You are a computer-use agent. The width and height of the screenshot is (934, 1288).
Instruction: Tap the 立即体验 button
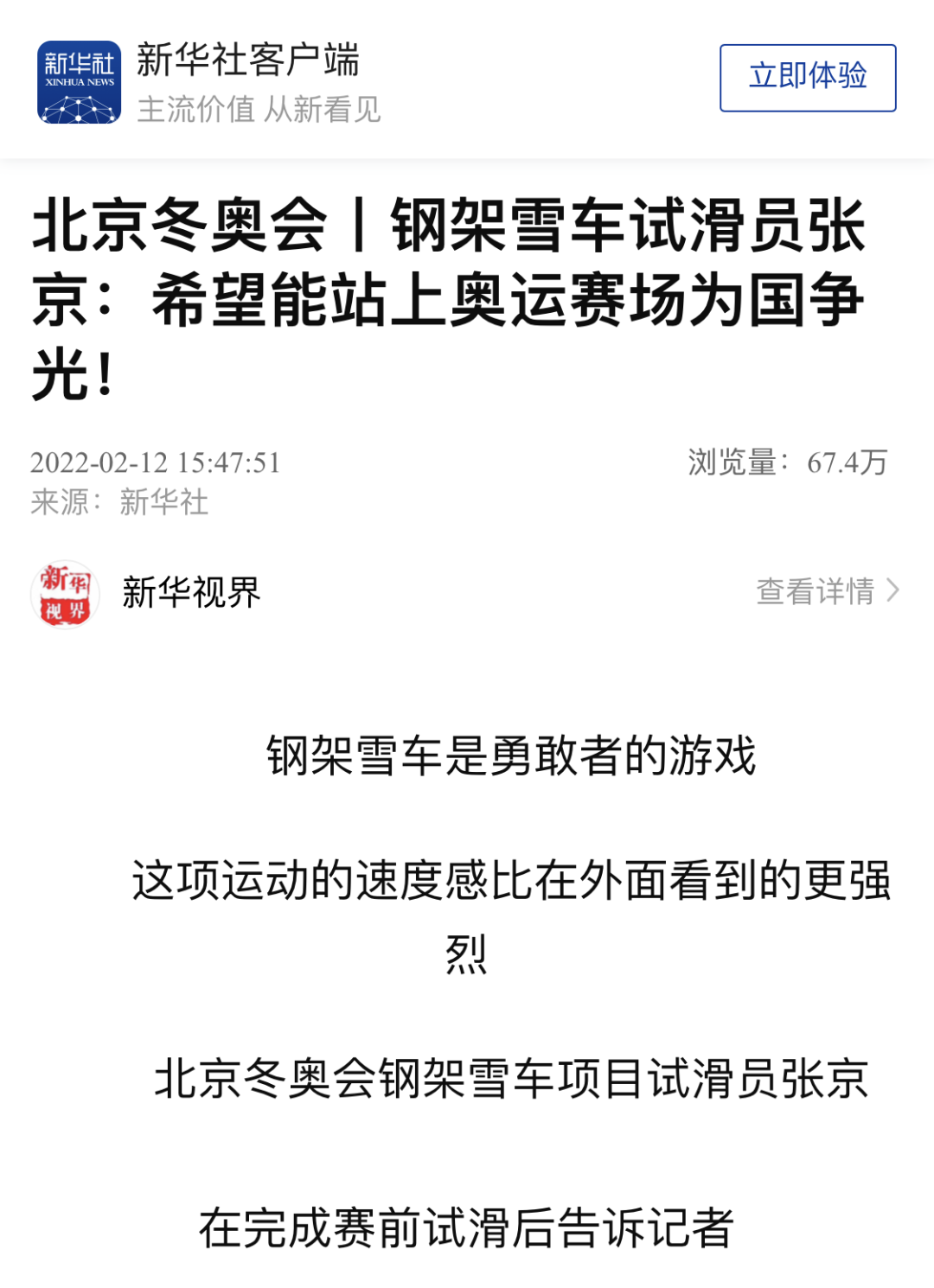tap(807, 78)
